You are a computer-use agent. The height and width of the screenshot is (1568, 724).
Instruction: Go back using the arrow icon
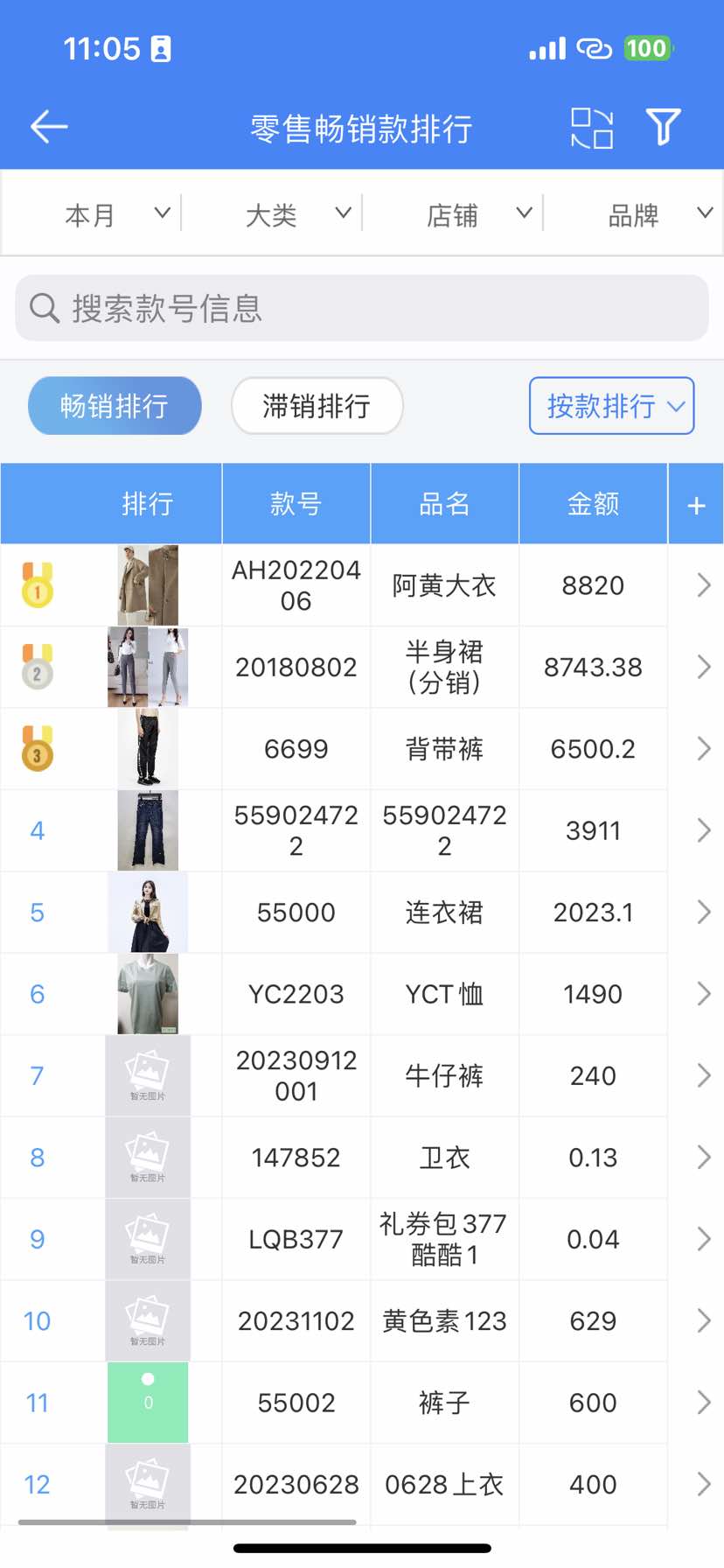(49, 128)
